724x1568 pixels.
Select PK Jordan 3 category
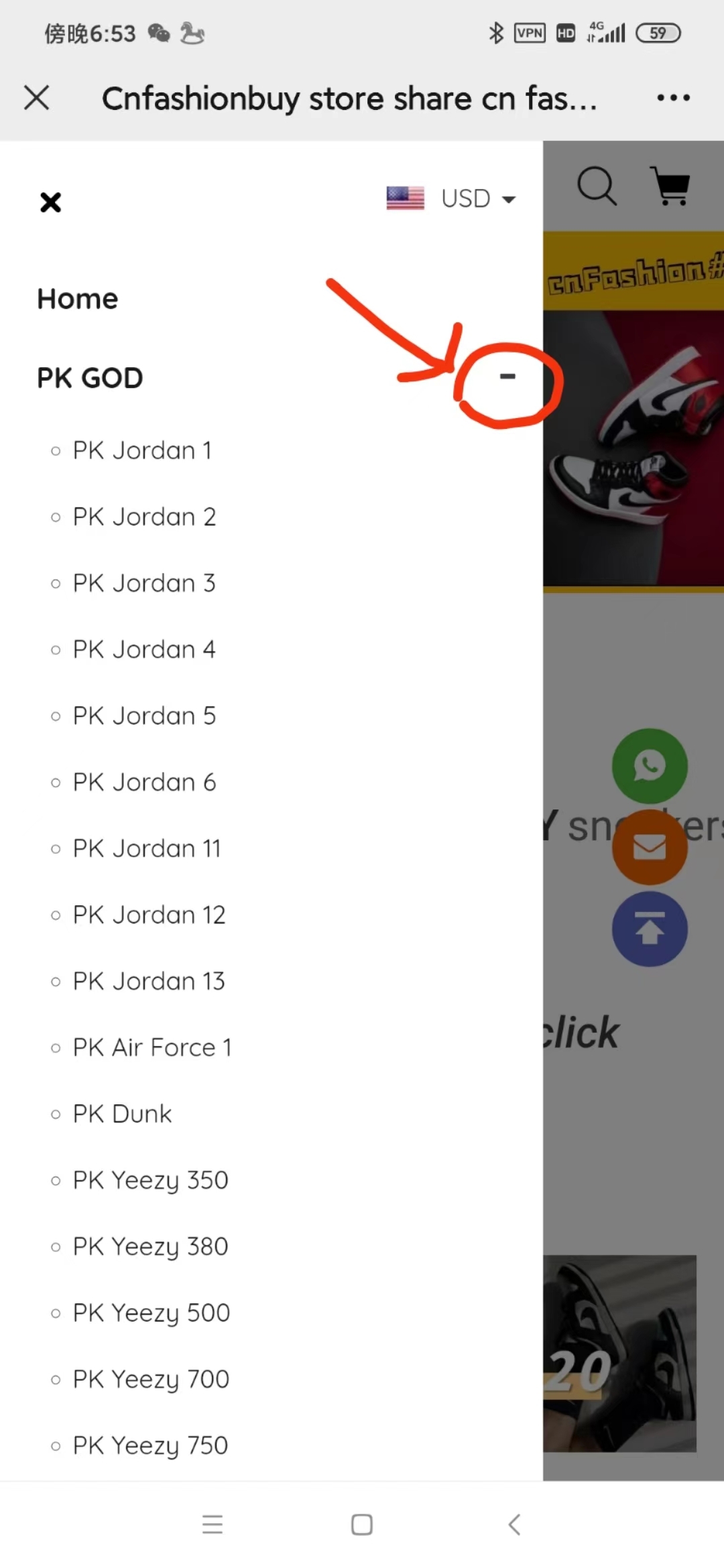144,583
